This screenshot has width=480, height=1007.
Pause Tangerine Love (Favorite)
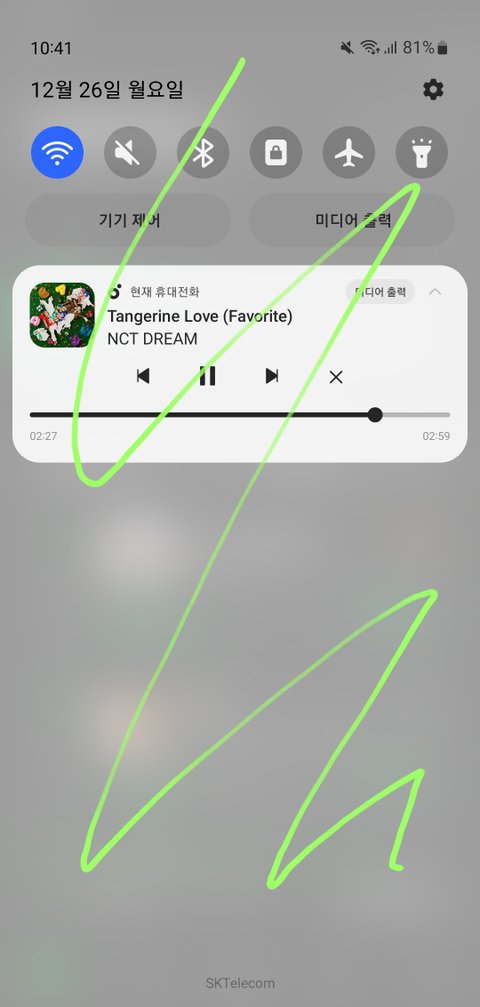[208, 376]
